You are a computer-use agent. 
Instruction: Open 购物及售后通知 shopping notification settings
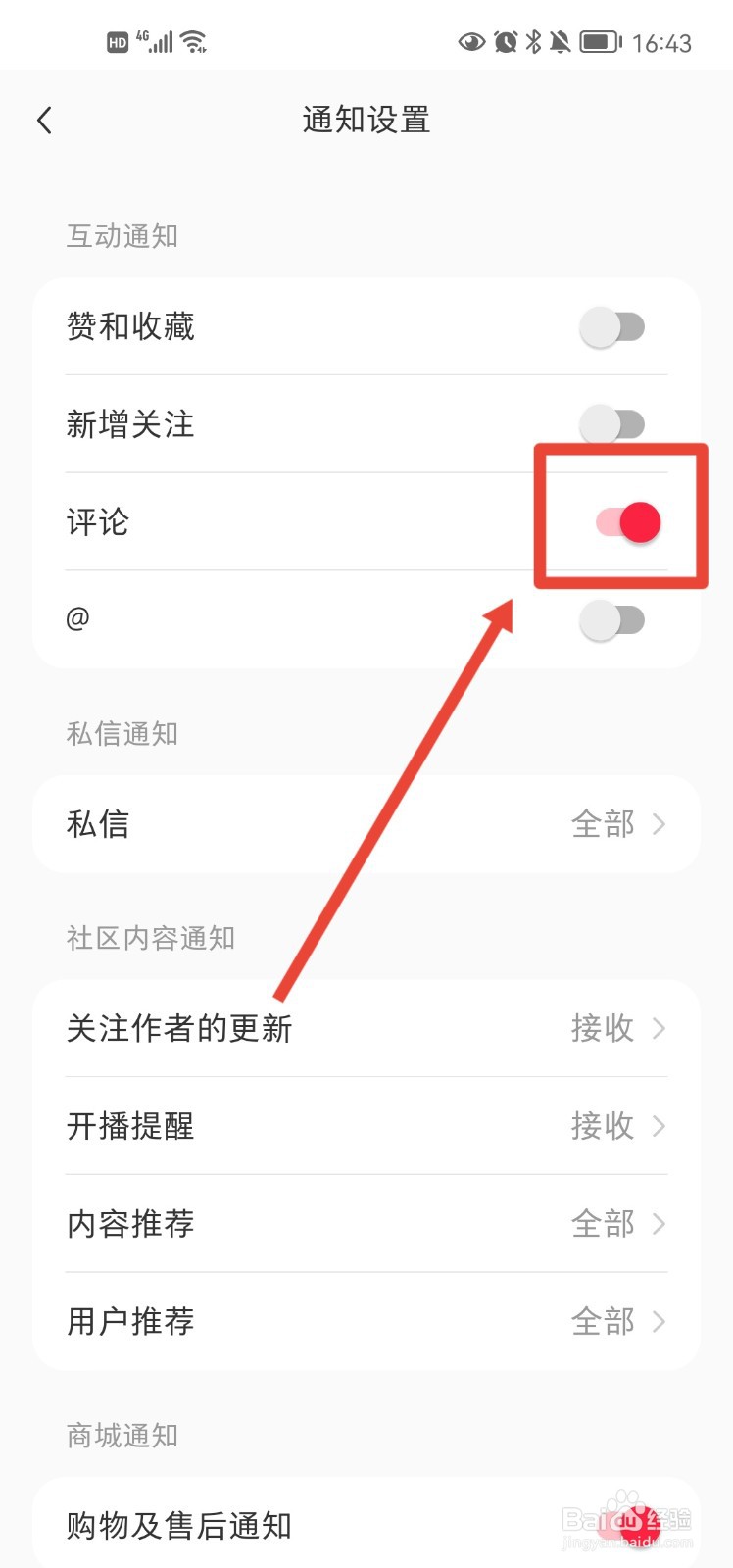tap(366, 1525)
